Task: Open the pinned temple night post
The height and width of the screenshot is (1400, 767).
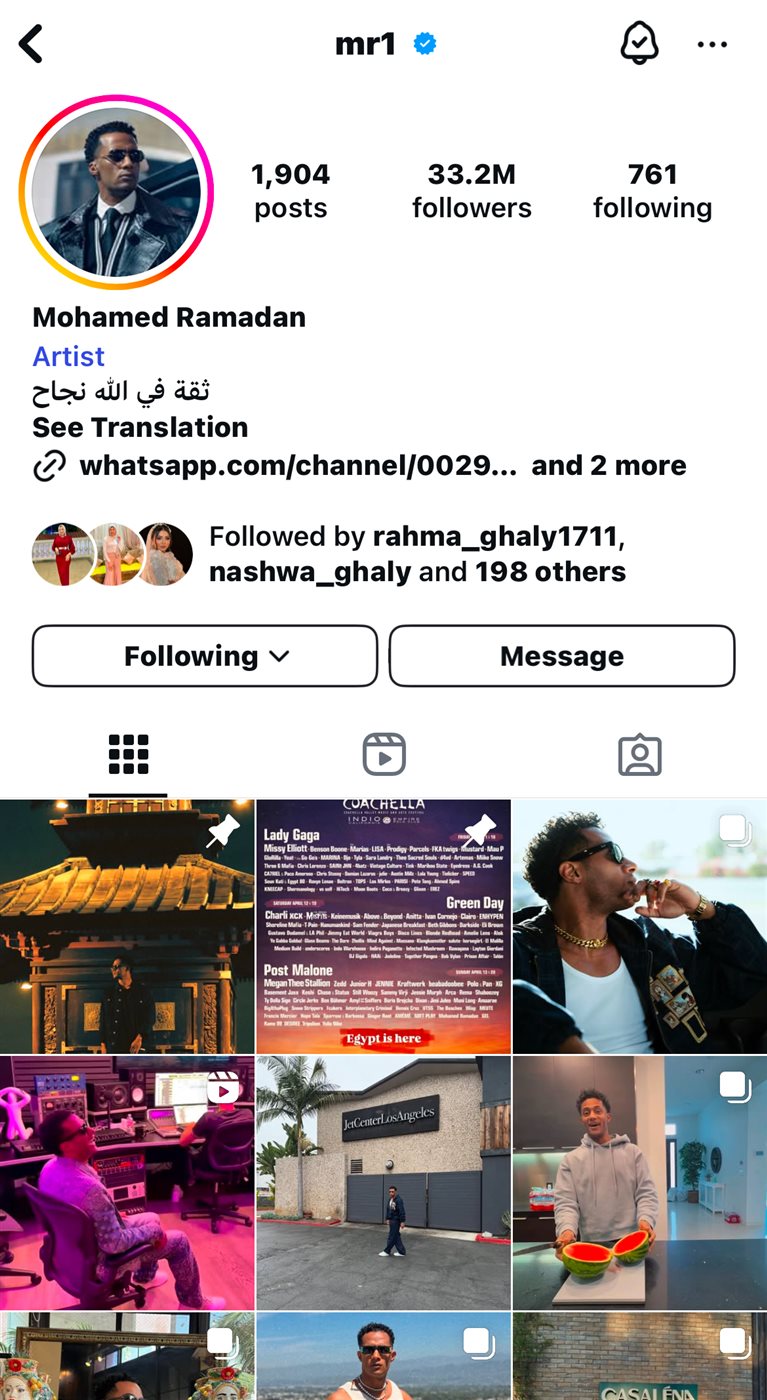Action: tap(127, 925)
